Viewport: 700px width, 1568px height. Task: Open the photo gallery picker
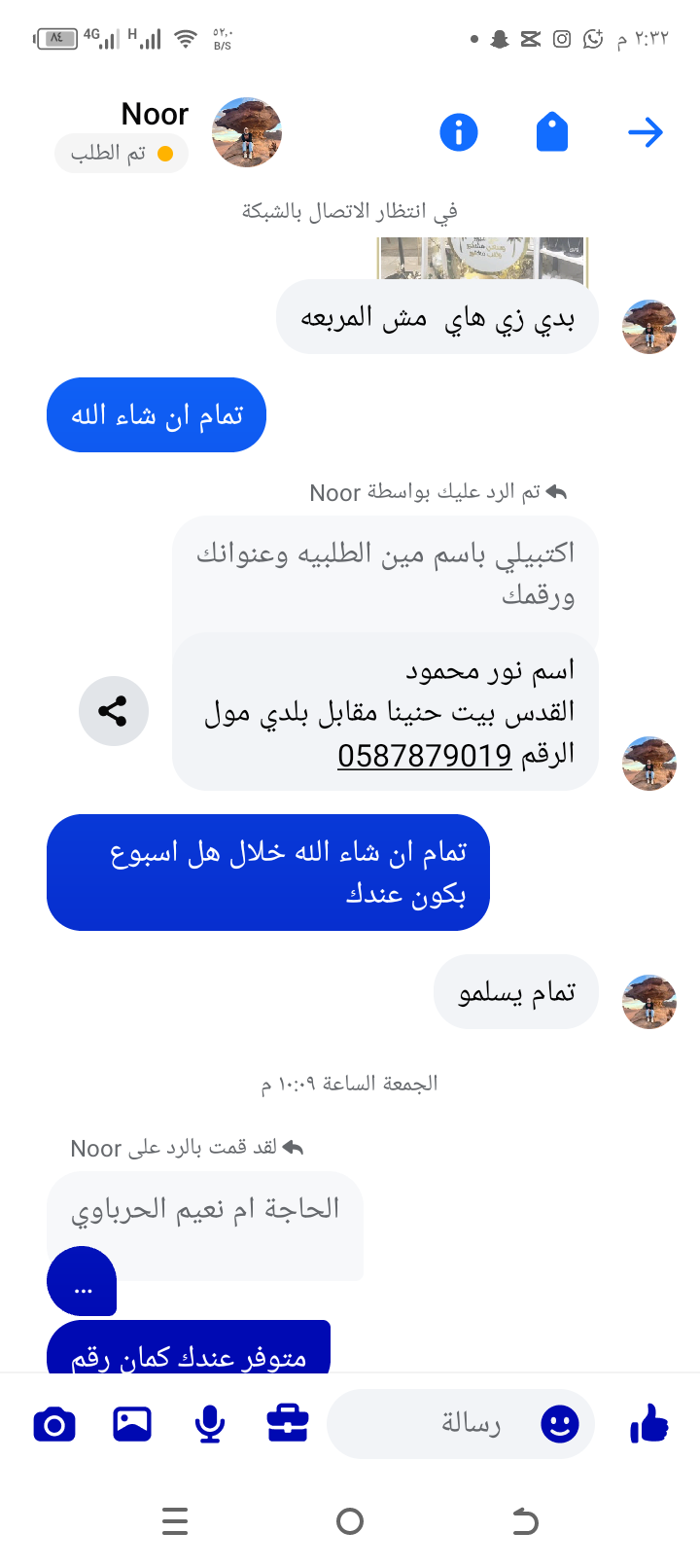(132, 1425)
